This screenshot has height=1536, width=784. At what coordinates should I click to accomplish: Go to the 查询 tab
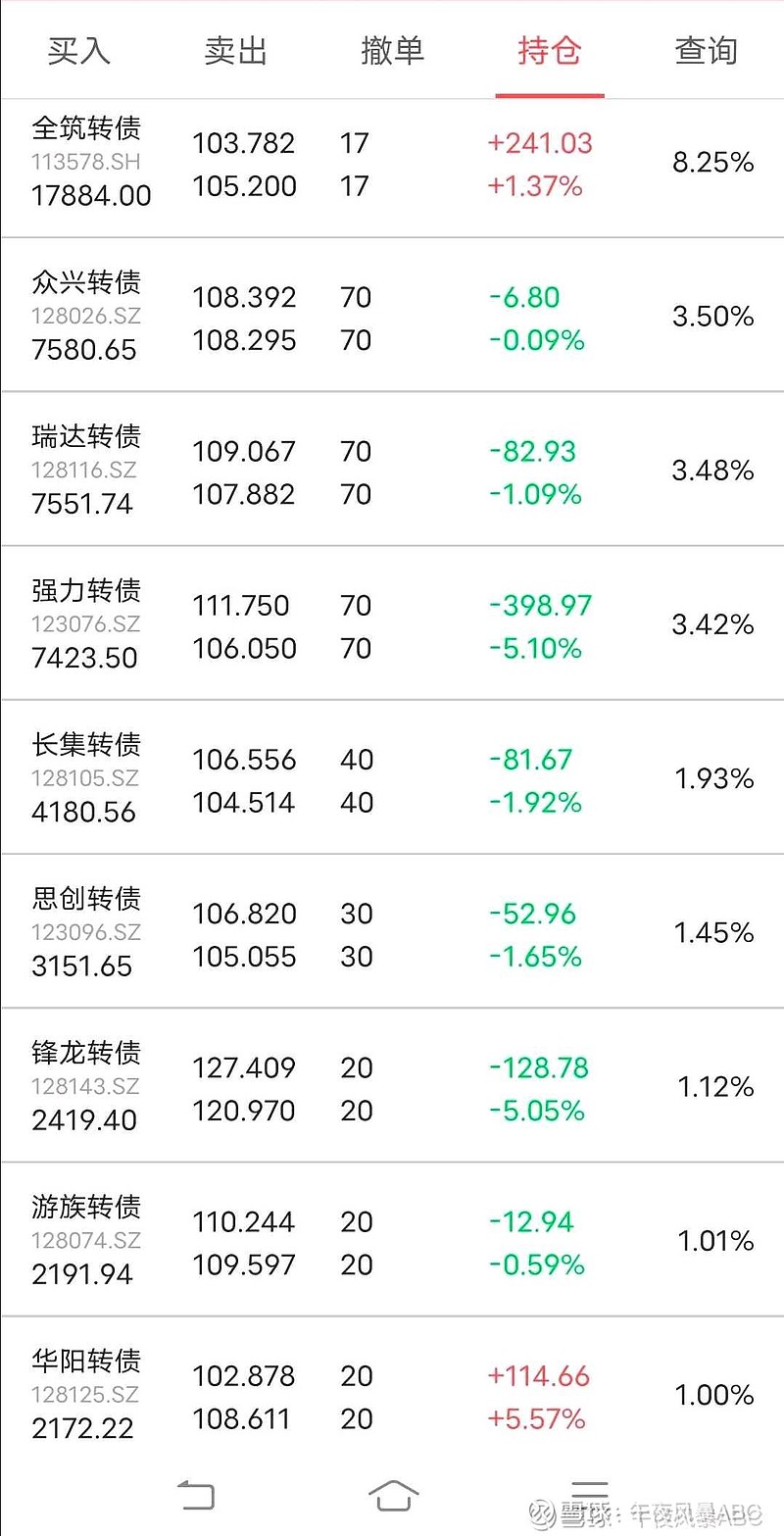point(706,51)
